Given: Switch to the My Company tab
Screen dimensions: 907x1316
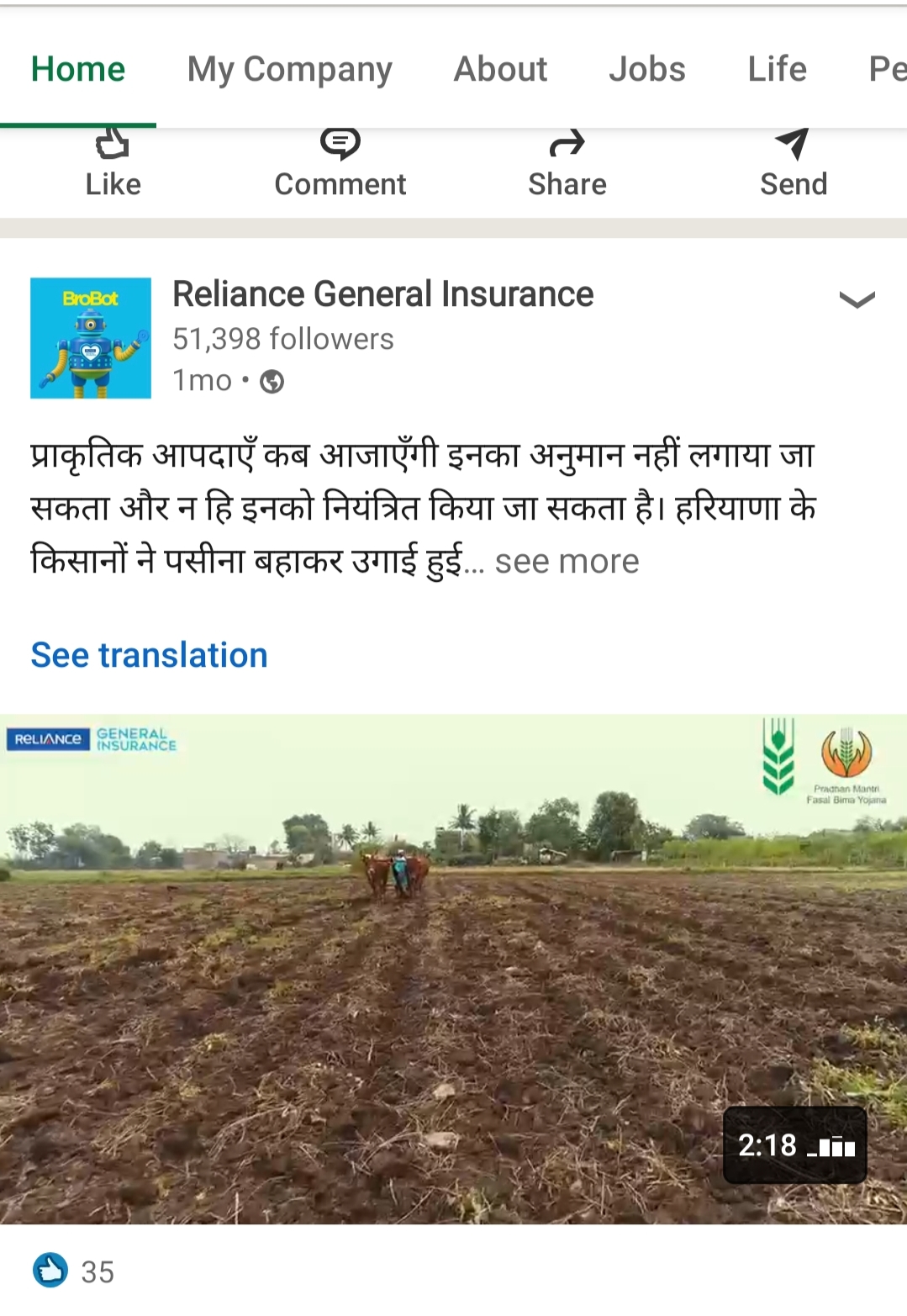Looking at the screenshot, I should tap(289, 70).
